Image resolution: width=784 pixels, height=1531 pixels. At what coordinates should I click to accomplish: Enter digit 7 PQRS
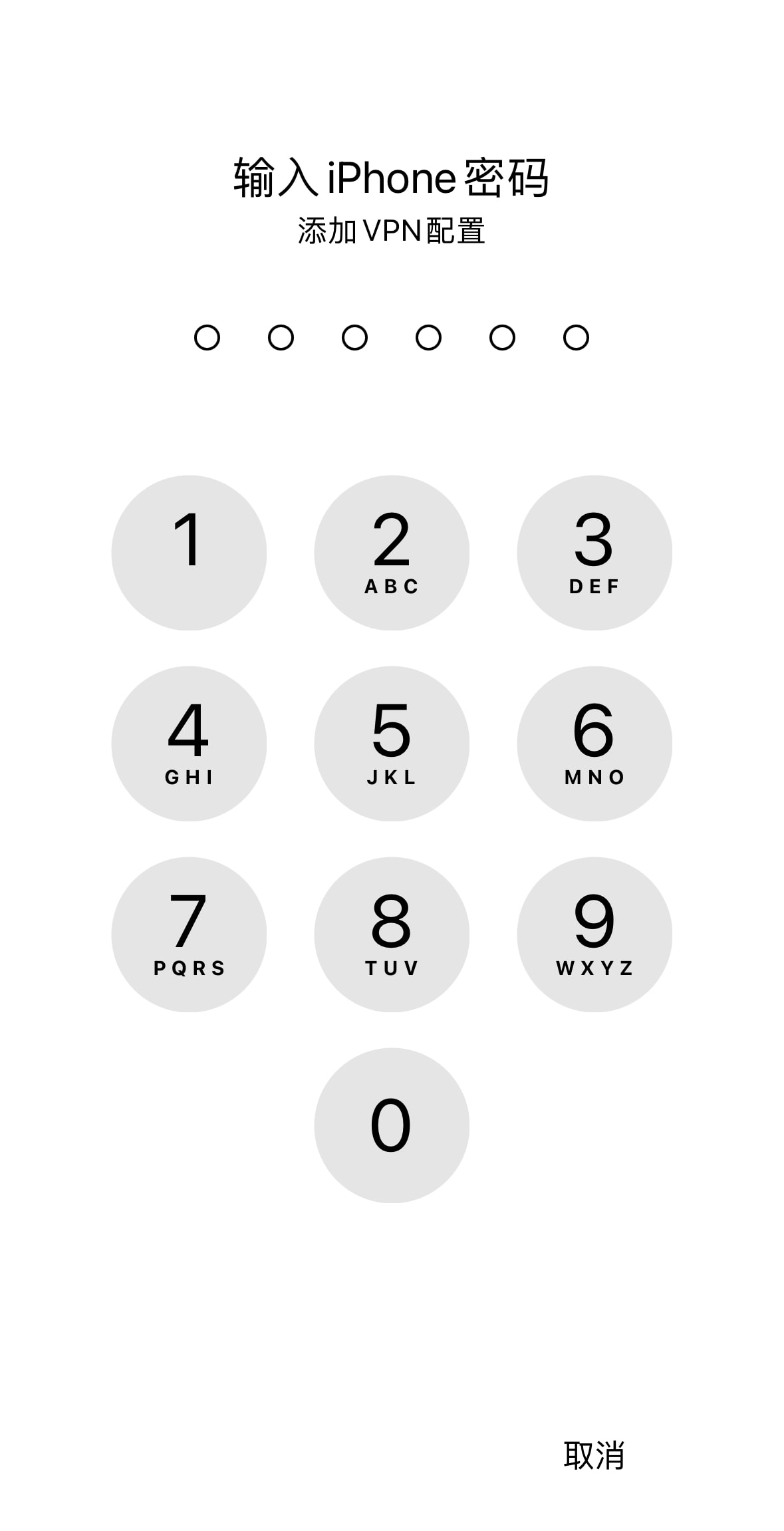pyautogui.click(x=189, y=934)
